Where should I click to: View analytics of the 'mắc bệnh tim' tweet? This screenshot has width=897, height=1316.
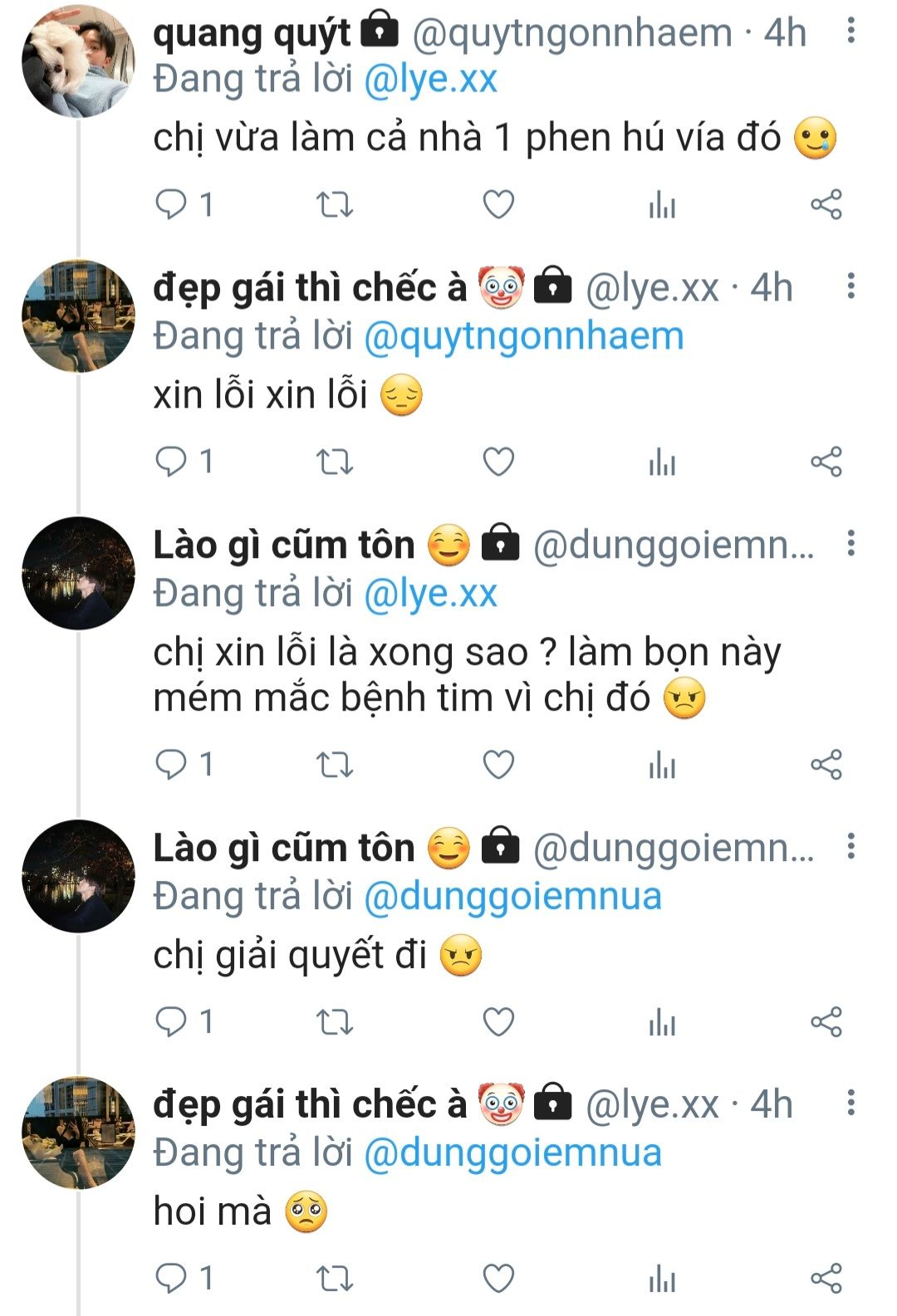click(x=662, y=765)
